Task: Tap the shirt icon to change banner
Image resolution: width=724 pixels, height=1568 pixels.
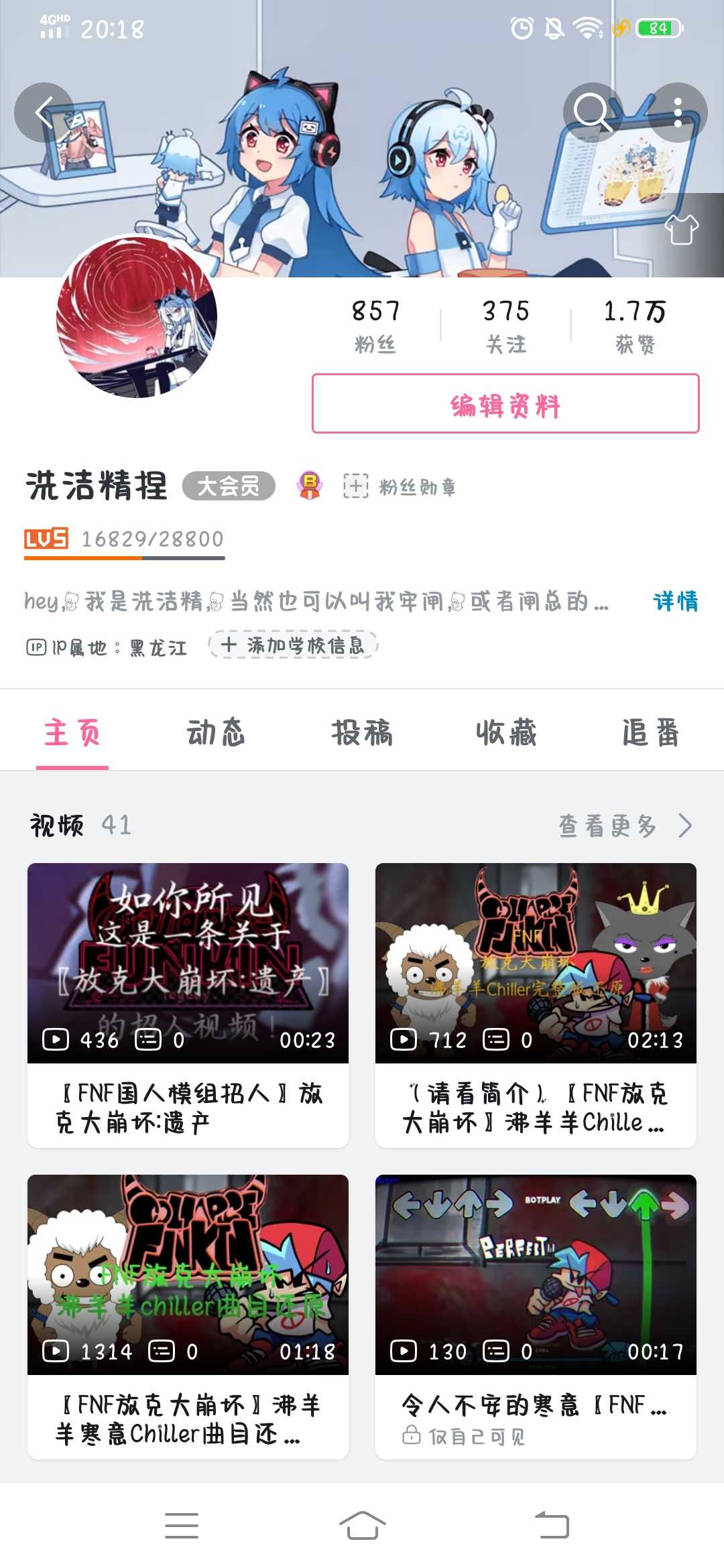Action: click(x=681, y=230)
